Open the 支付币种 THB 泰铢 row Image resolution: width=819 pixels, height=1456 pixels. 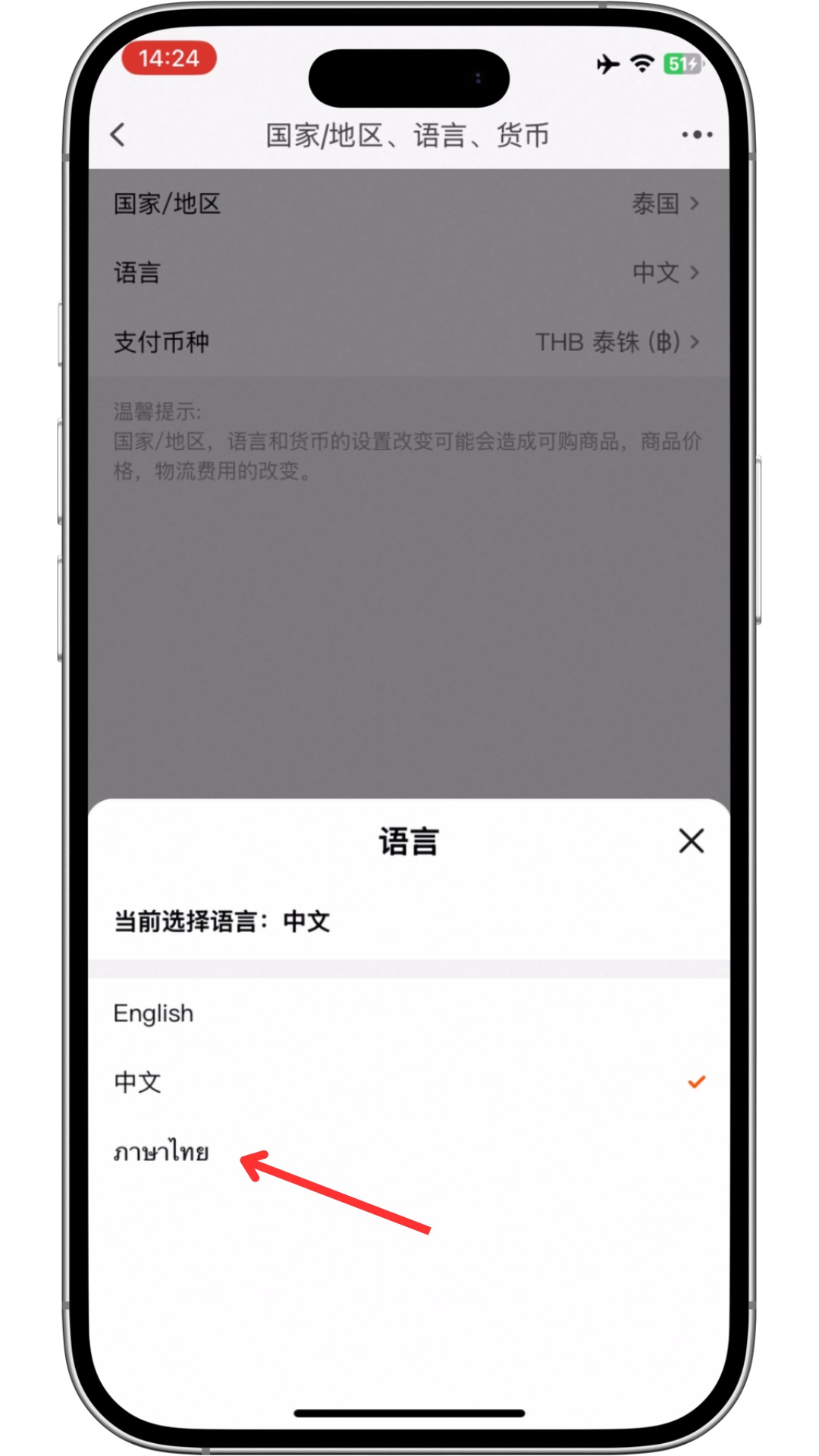pos(408,342)
